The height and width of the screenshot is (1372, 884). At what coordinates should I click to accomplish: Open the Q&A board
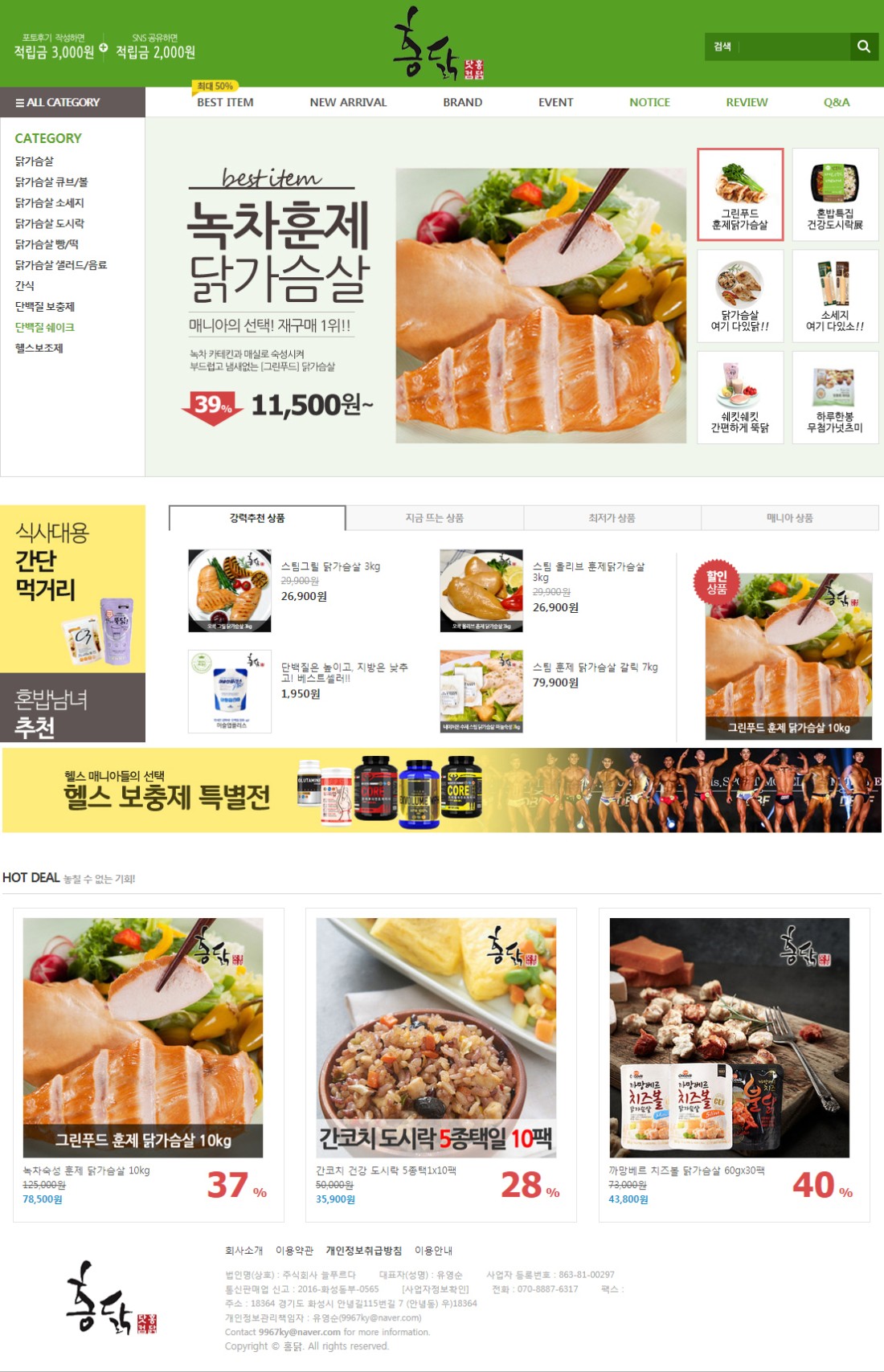[836, 102]
